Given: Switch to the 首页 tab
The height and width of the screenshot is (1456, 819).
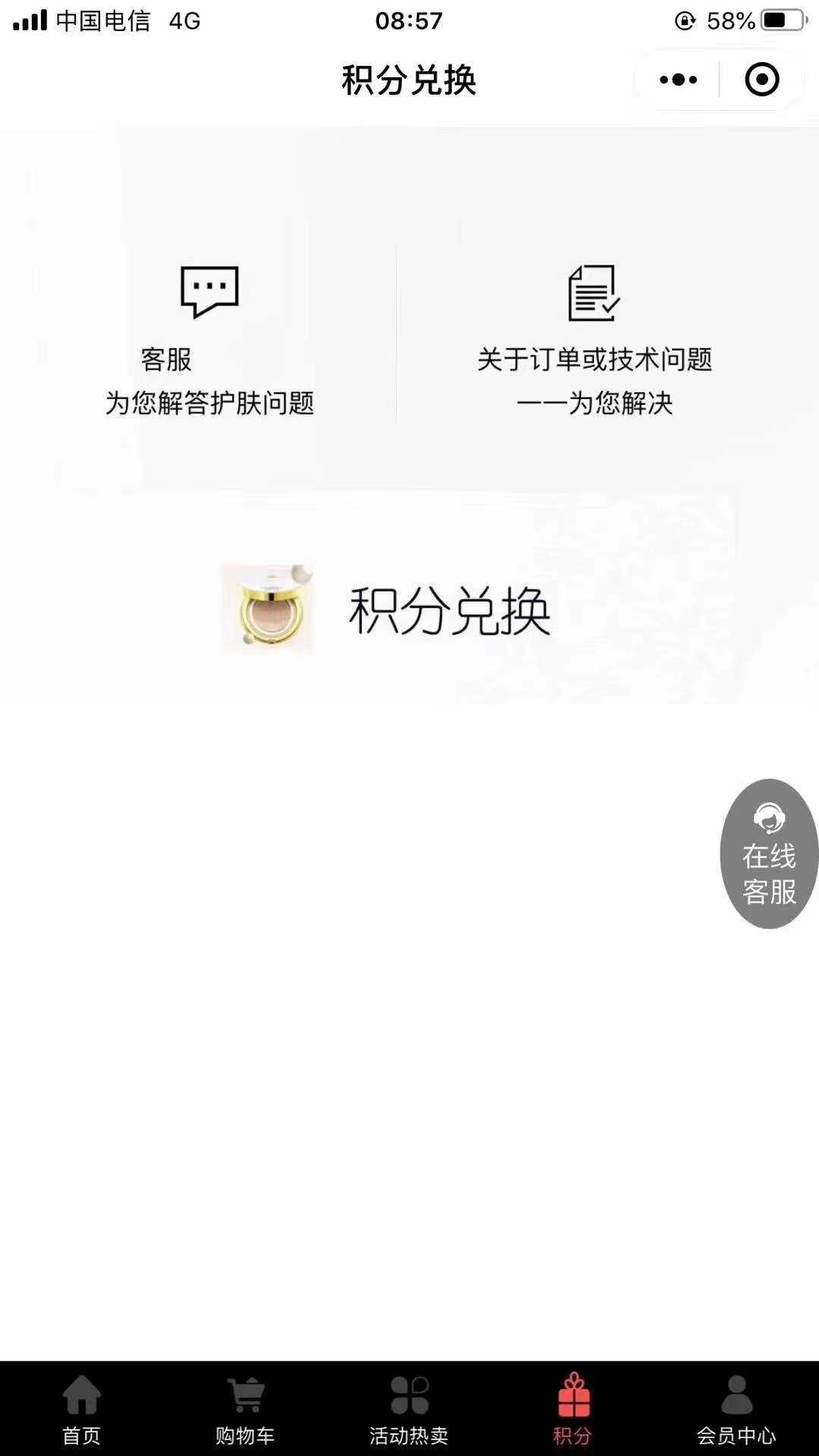Looking at the screenshot, I should [81, 1409].
